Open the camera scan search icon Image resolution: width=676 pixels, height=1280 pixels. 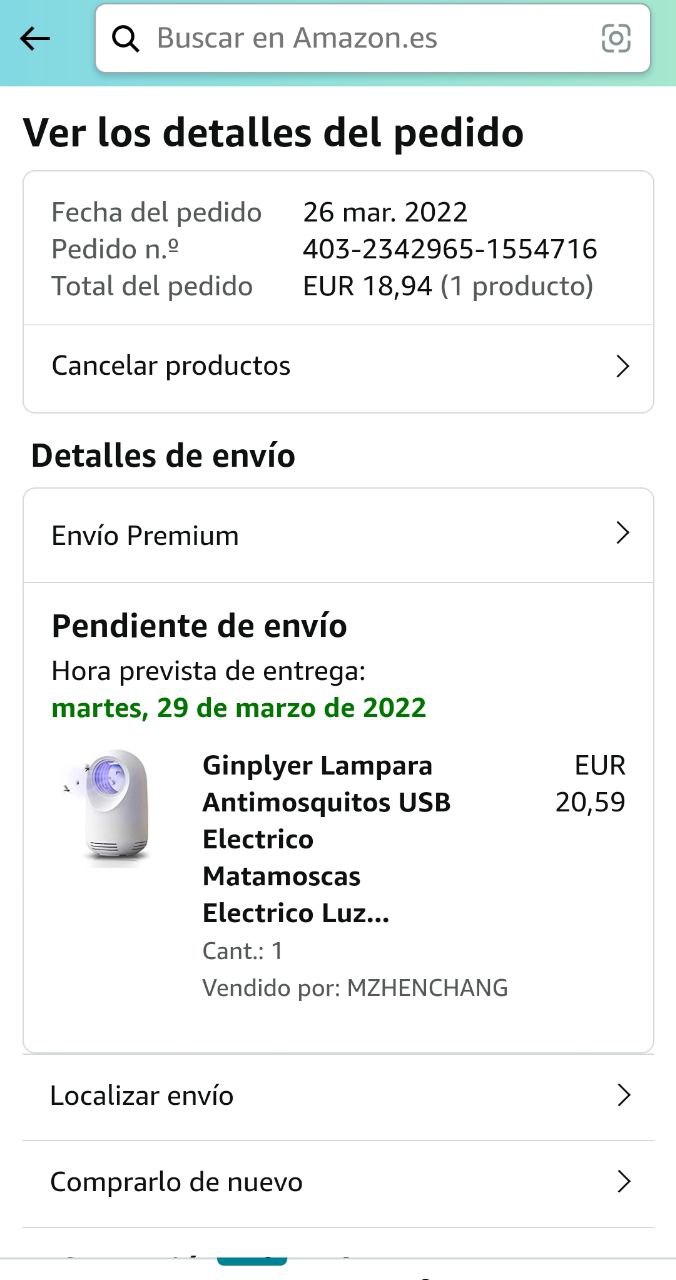pyautogui.click(x=615, y=39)
